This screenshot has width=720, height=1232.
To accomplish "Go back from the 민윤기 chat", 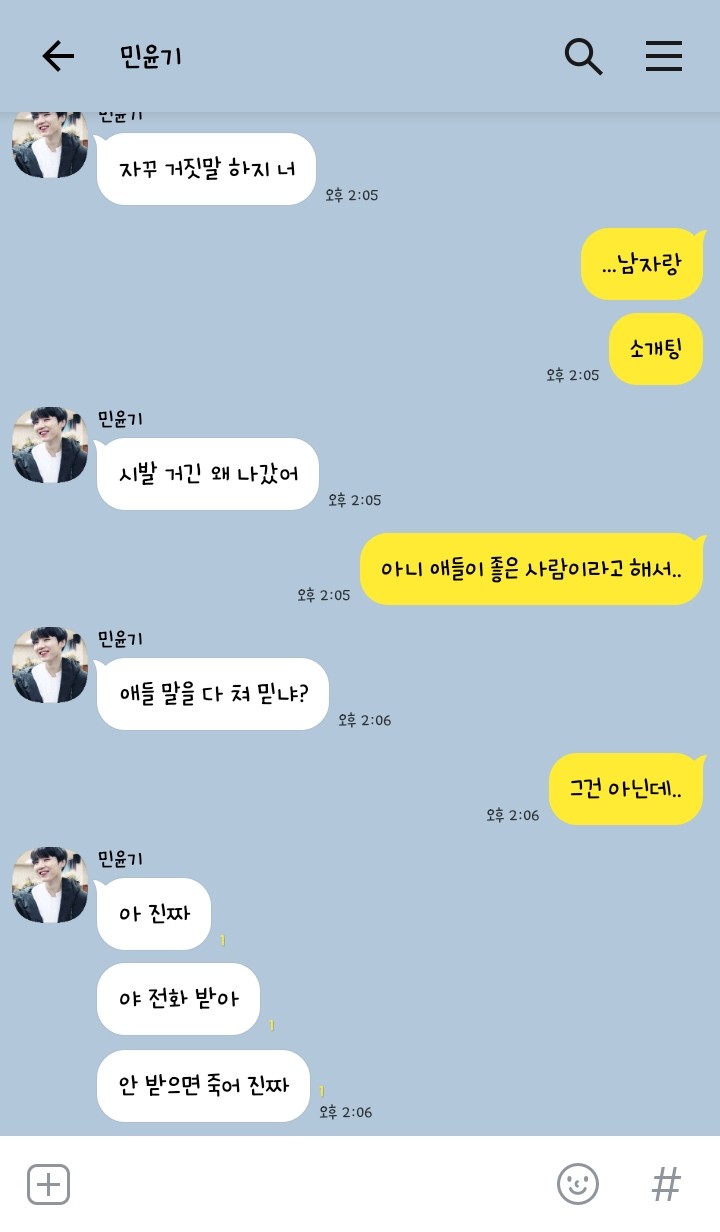I will pos(58,57).
